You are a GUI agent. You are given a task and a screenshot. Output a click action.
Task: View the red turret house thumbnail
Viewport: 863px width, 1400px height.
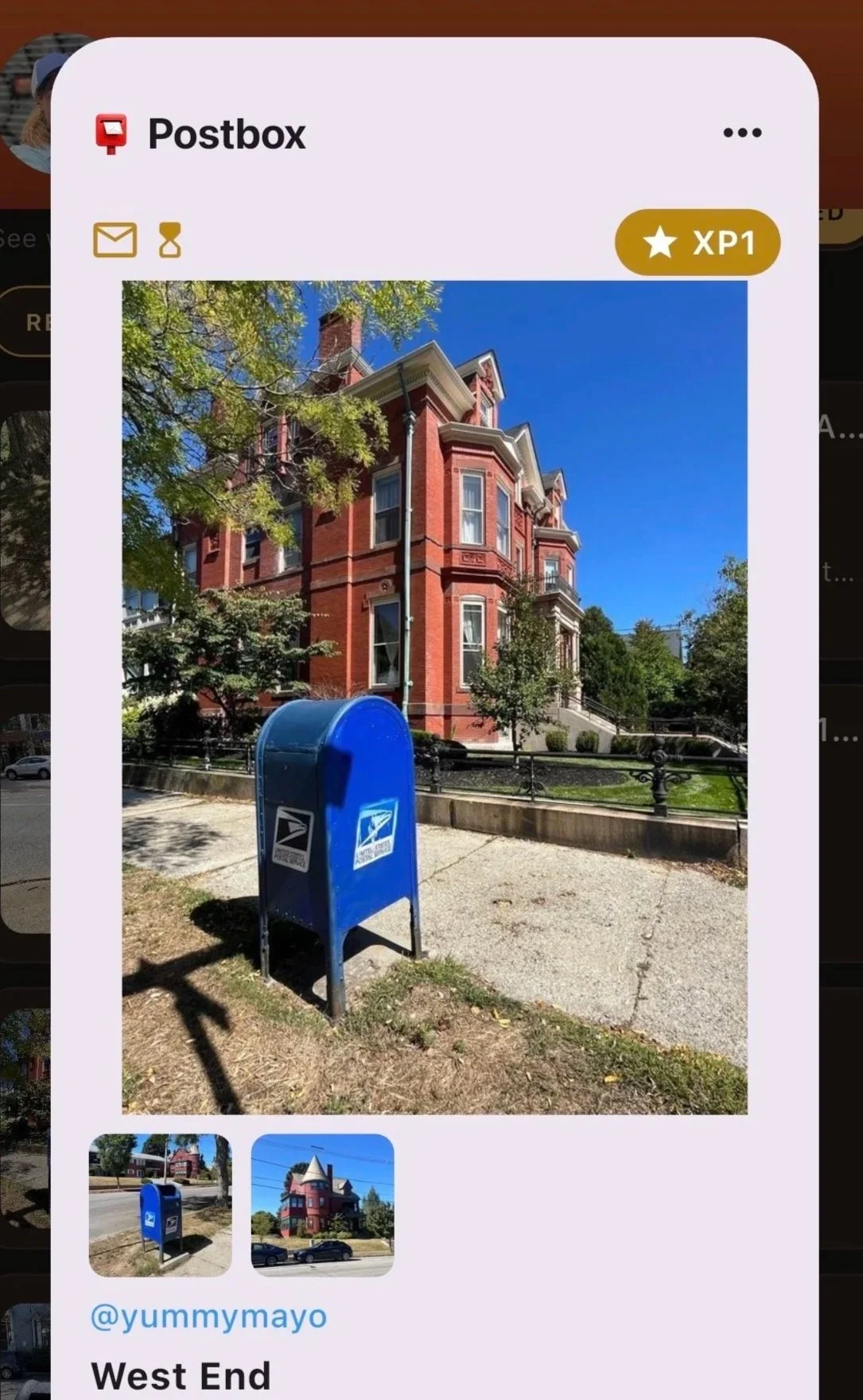pos(322,1205)
